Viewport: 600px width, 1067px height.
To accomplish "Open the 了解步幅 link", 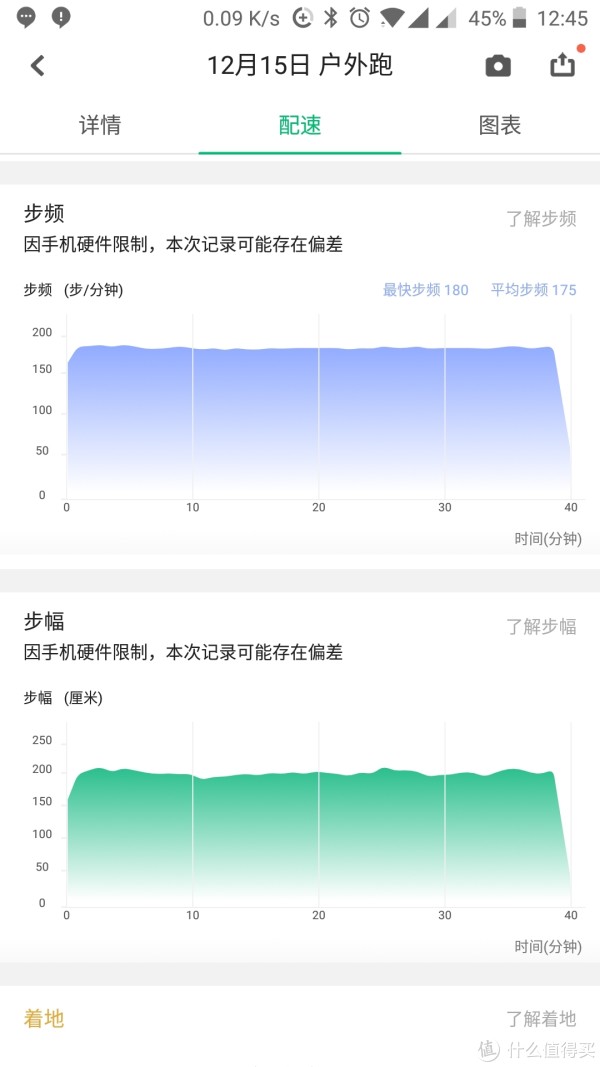I will coord(541,626).
